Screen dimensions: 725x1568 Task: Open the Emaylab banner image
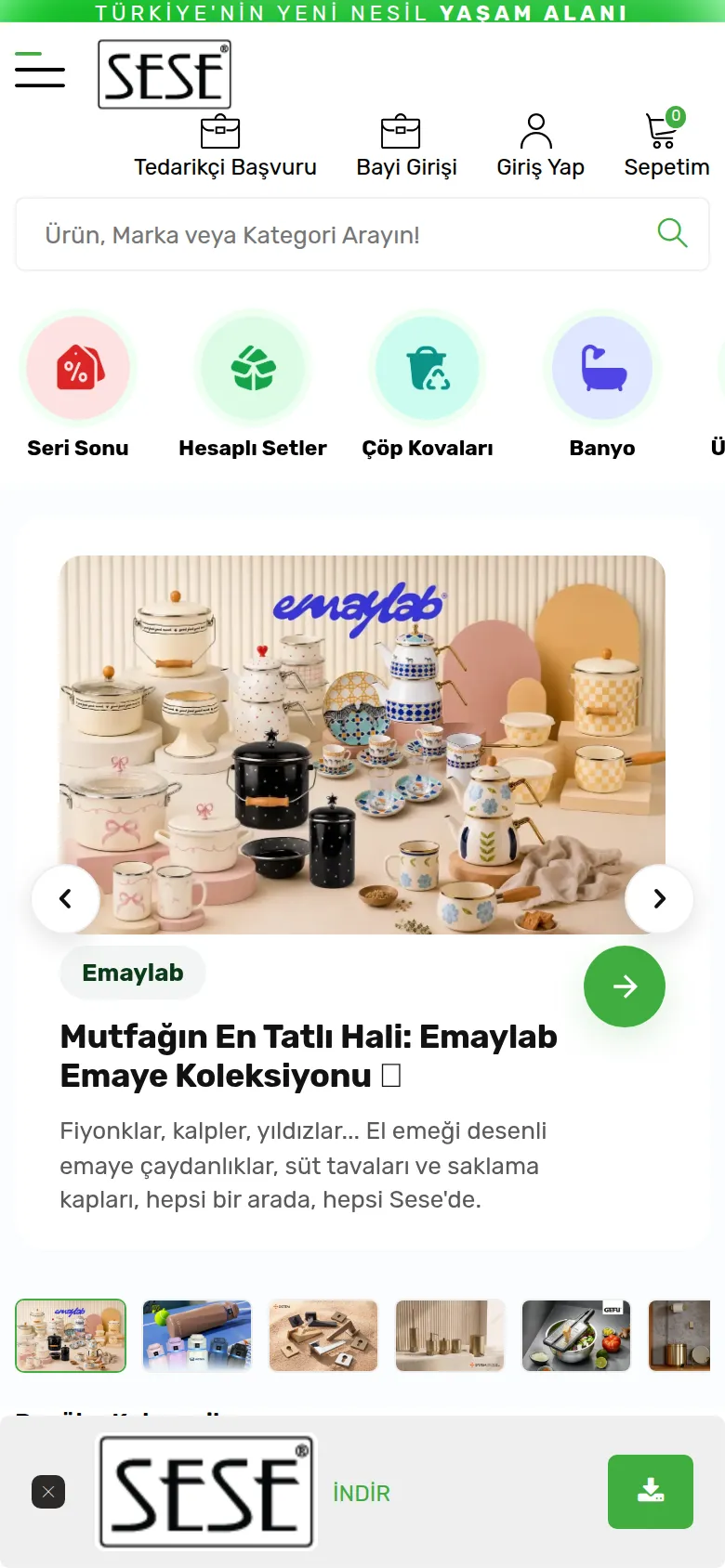coord(362,745)
